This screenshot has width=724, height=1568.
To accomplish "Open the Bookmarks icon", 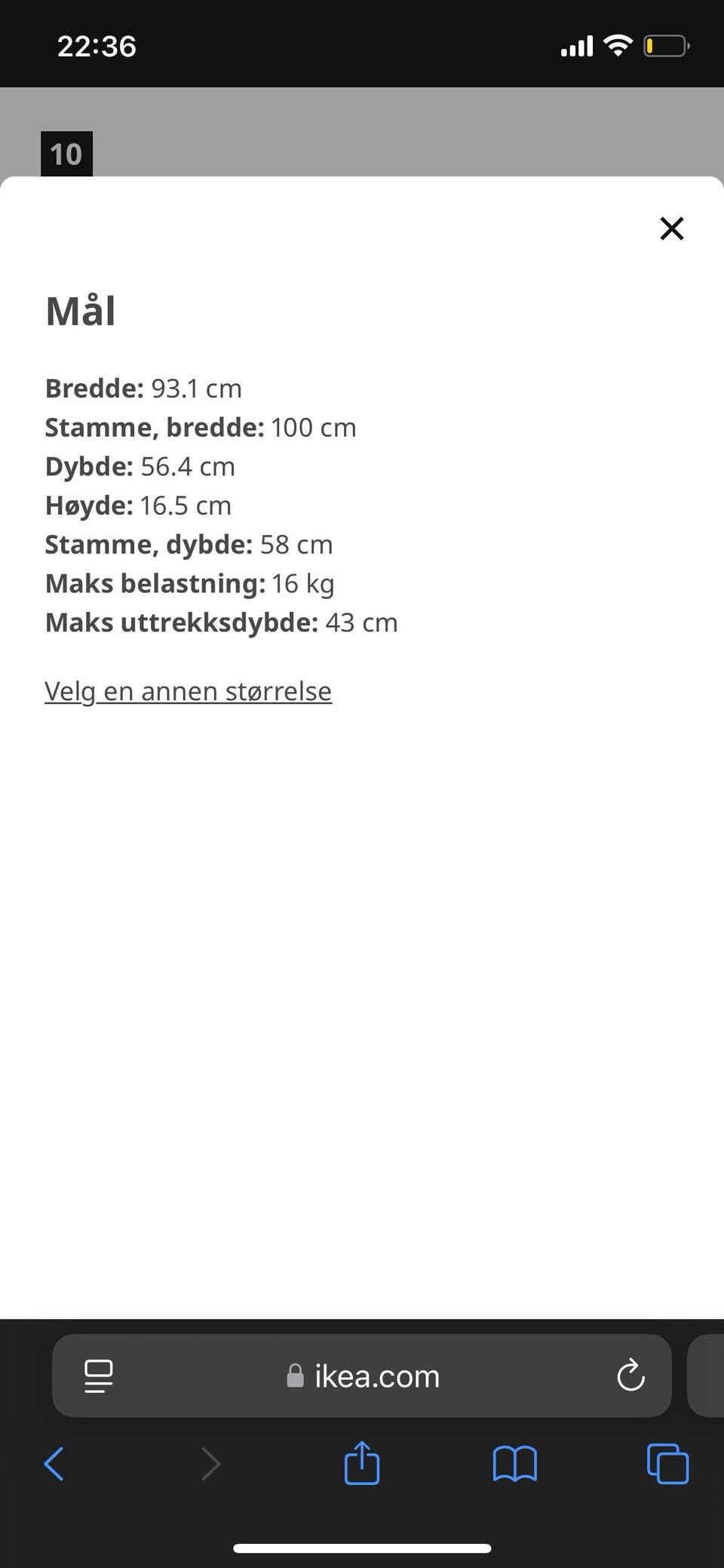I will click(515, 1464).
